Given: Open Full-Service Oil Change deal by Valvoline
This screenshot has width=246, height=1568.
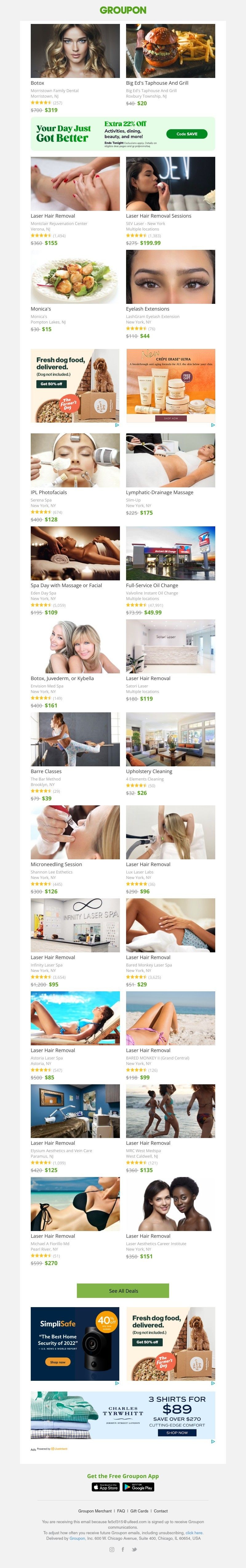Looking at the screenshot, I should pyautogui.click(x=170, y=553).
